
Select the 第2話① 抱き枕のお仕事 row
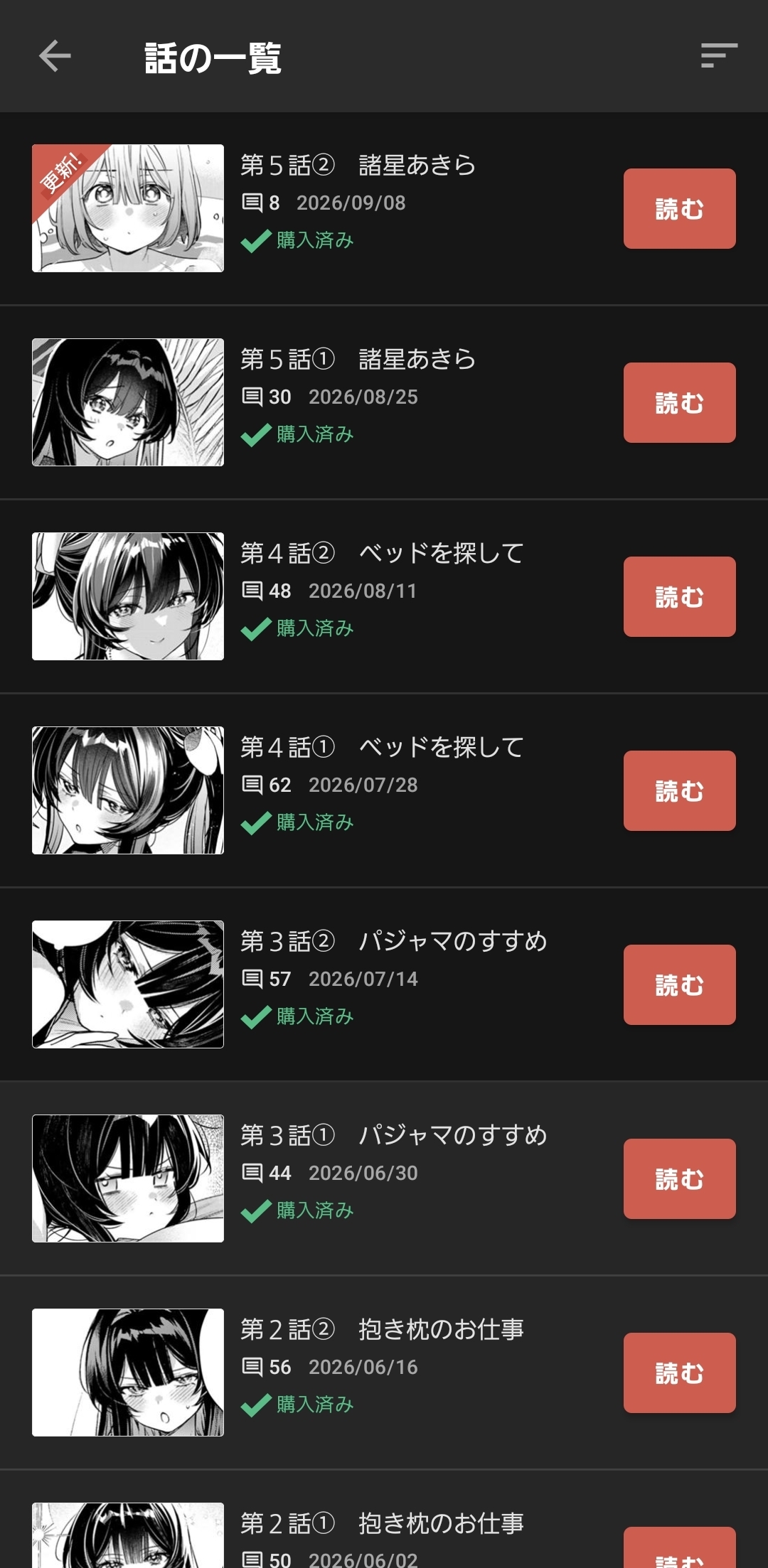click(384, 1520)
